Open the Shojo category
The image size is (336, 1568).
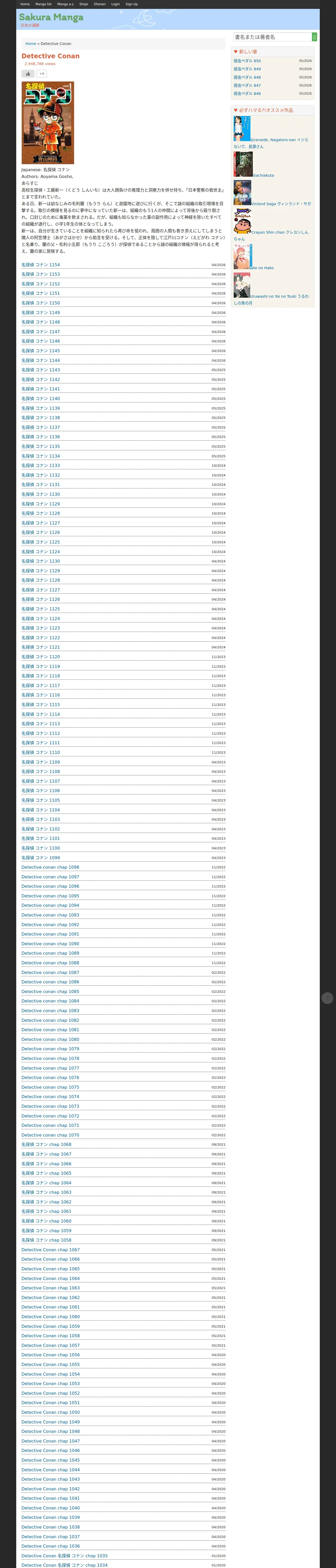(x=83, y=4)
